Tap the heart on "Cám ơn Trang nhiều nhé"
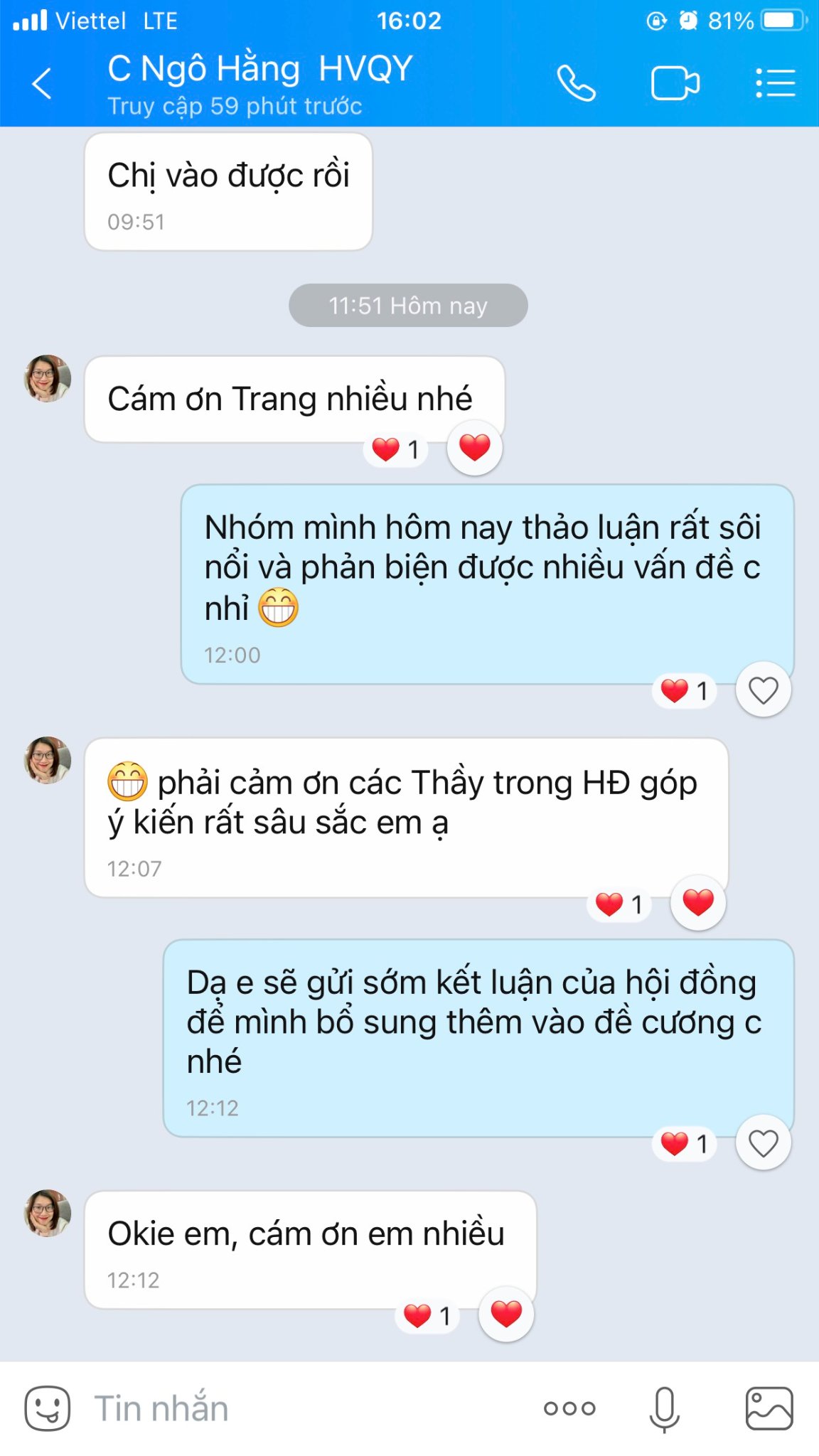Screen dimensions: 819x1456 click(x=474, y=447)
